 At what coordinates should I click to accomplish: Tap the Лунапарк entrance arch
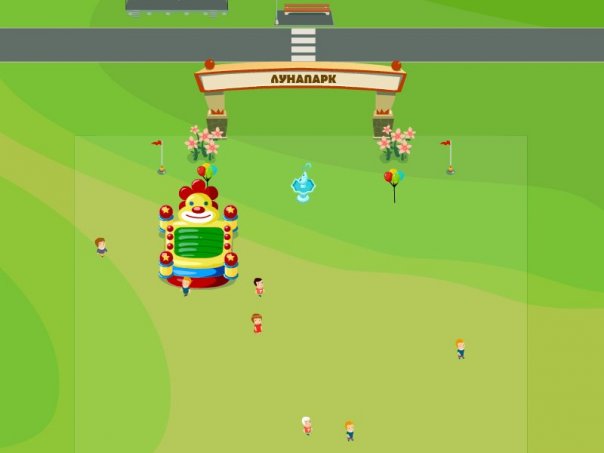[x=300, y=79]
